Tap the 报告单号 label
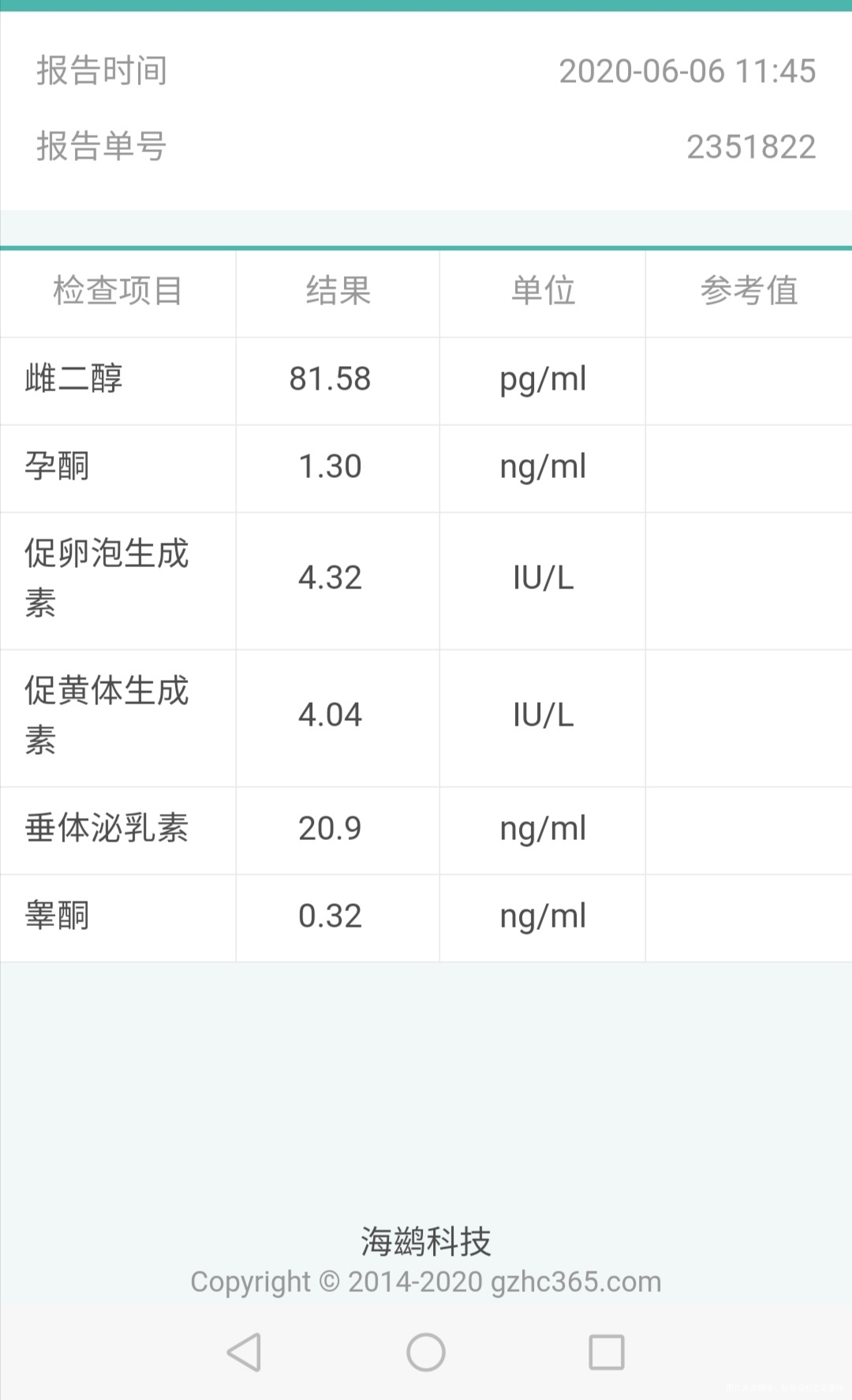 (x=101, y=145)
